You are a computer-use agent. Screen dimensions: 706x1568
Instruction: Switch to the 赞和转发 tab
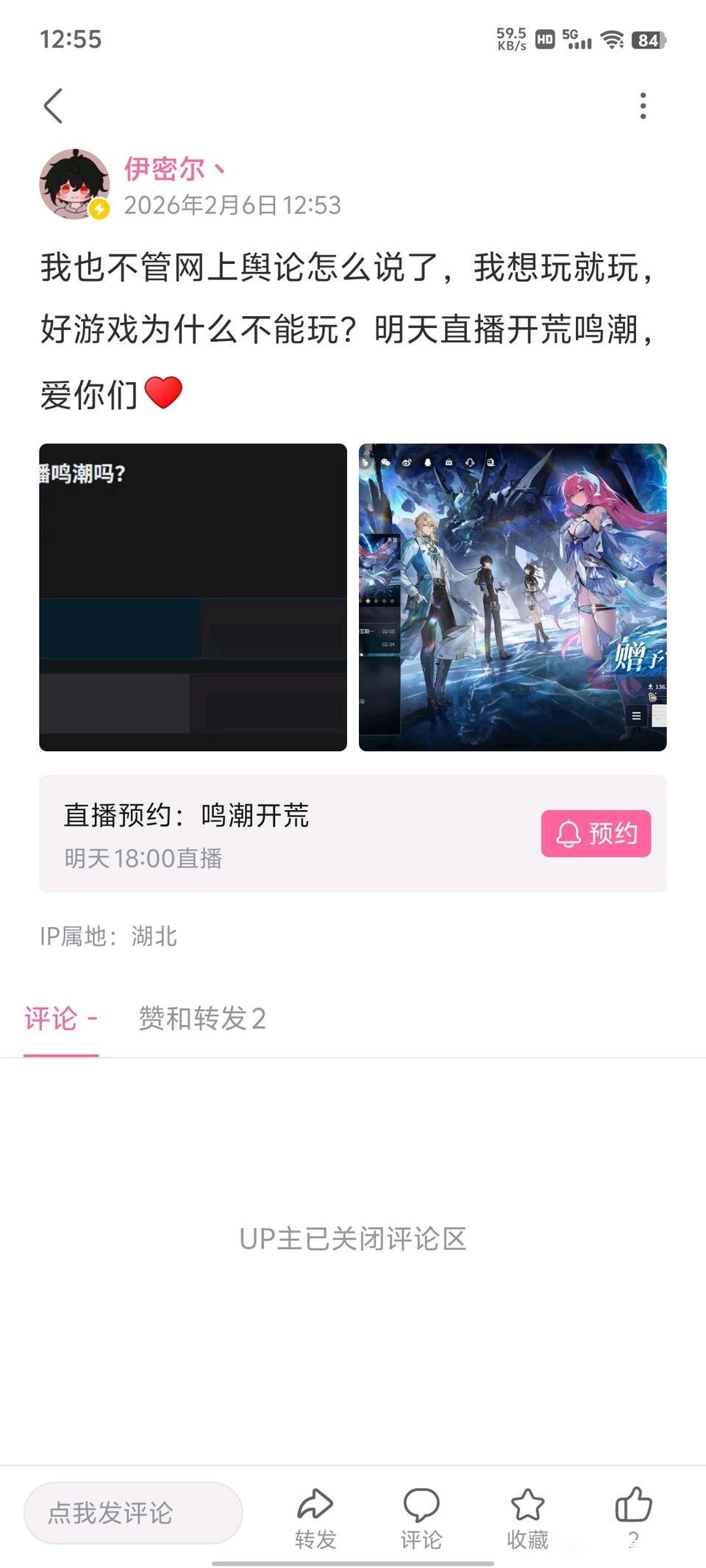[202, 1019]
